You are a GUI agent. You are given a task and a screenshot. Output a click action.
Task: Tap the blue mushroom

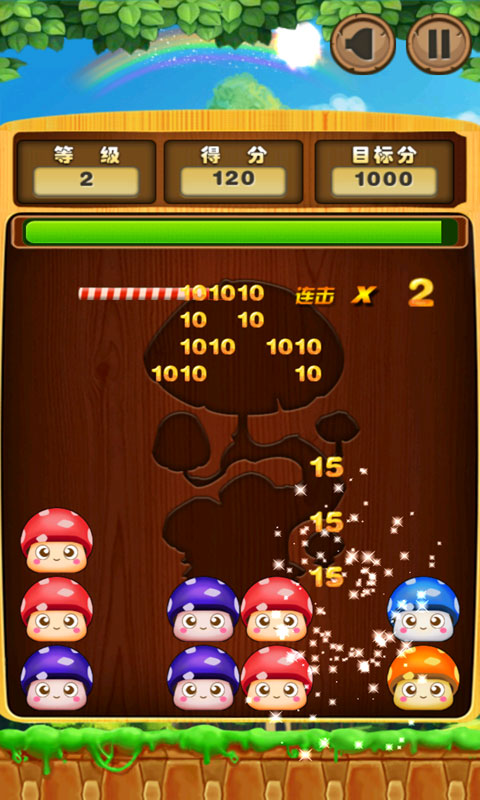[423, 609]
